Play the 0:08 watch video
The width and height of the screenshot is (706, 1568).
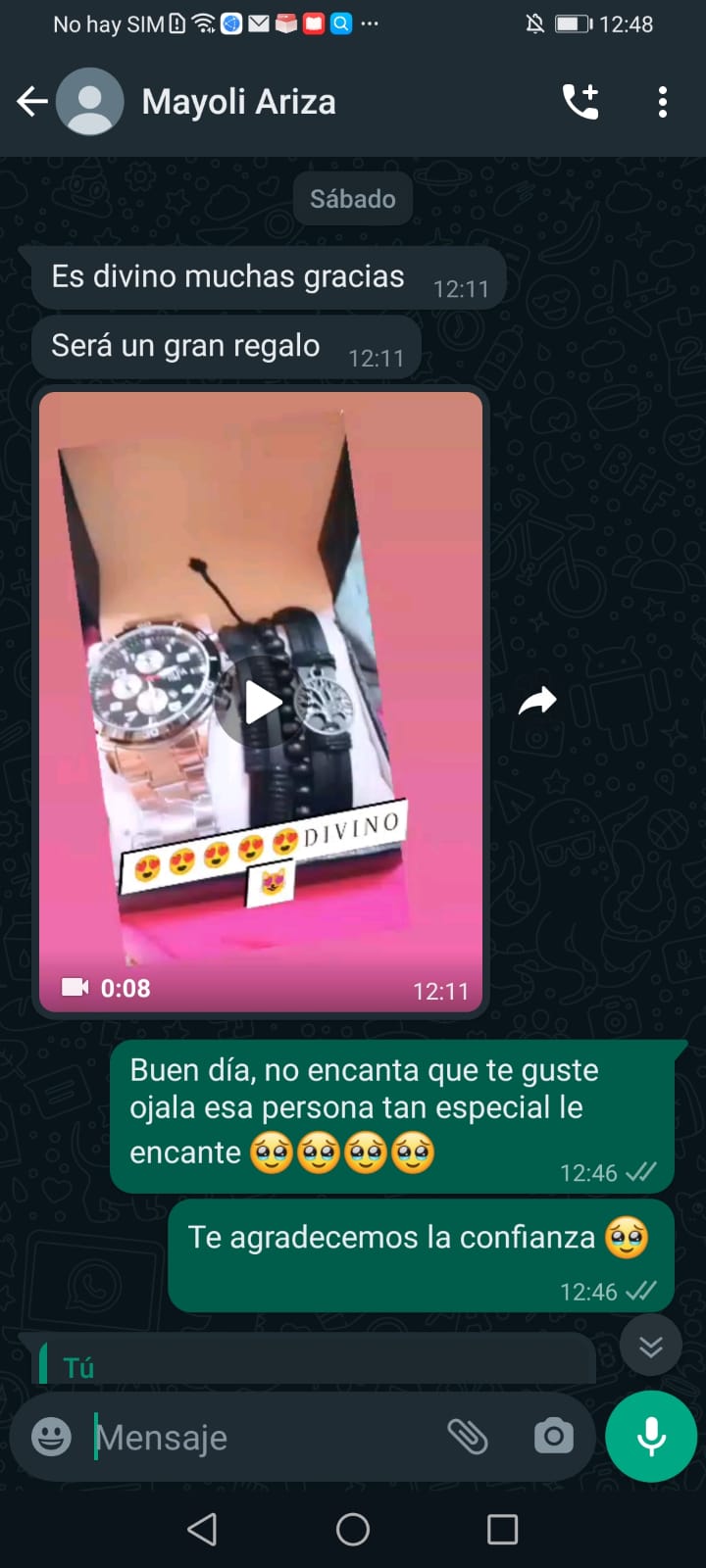pos(262,703)
